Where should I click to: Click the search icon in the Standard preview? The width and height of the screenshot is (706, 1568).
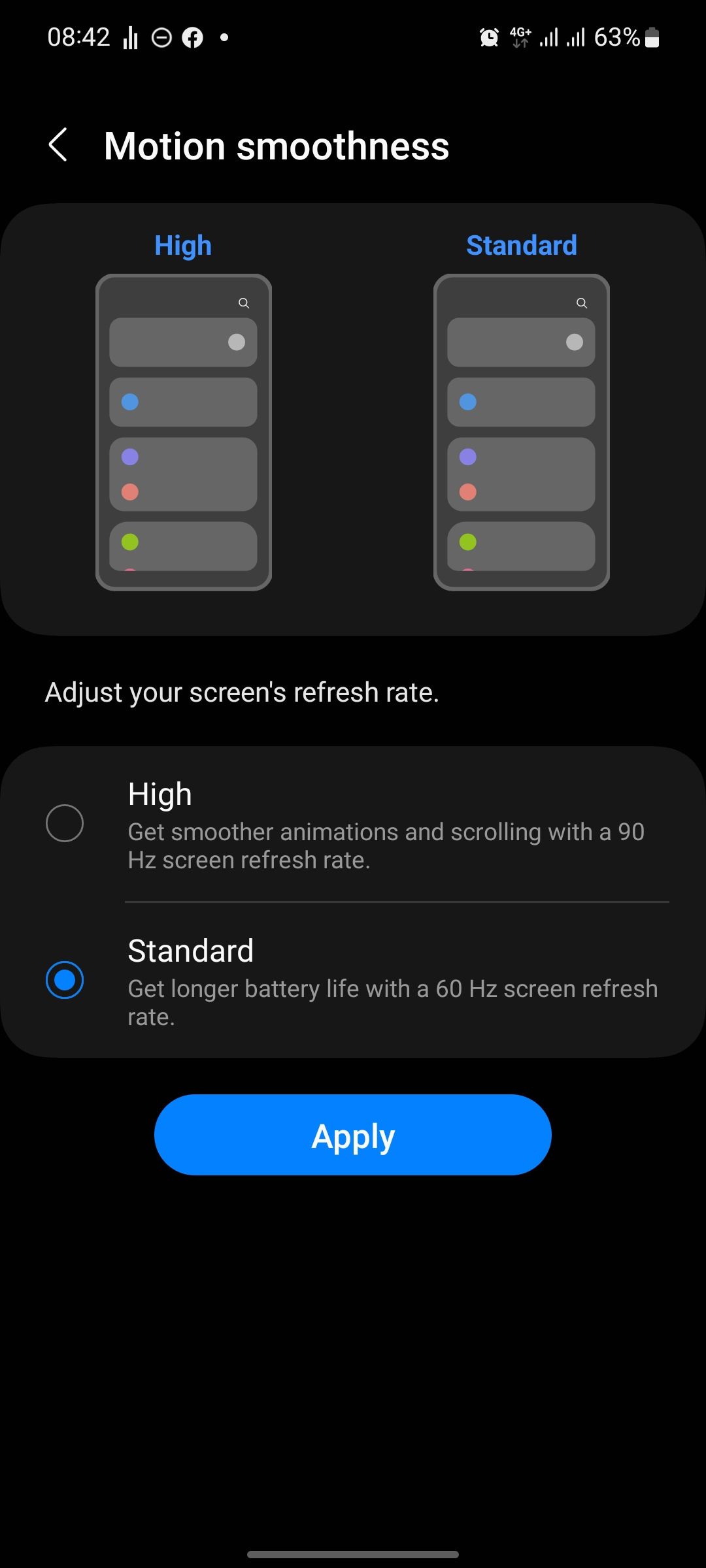coord(581,302)
